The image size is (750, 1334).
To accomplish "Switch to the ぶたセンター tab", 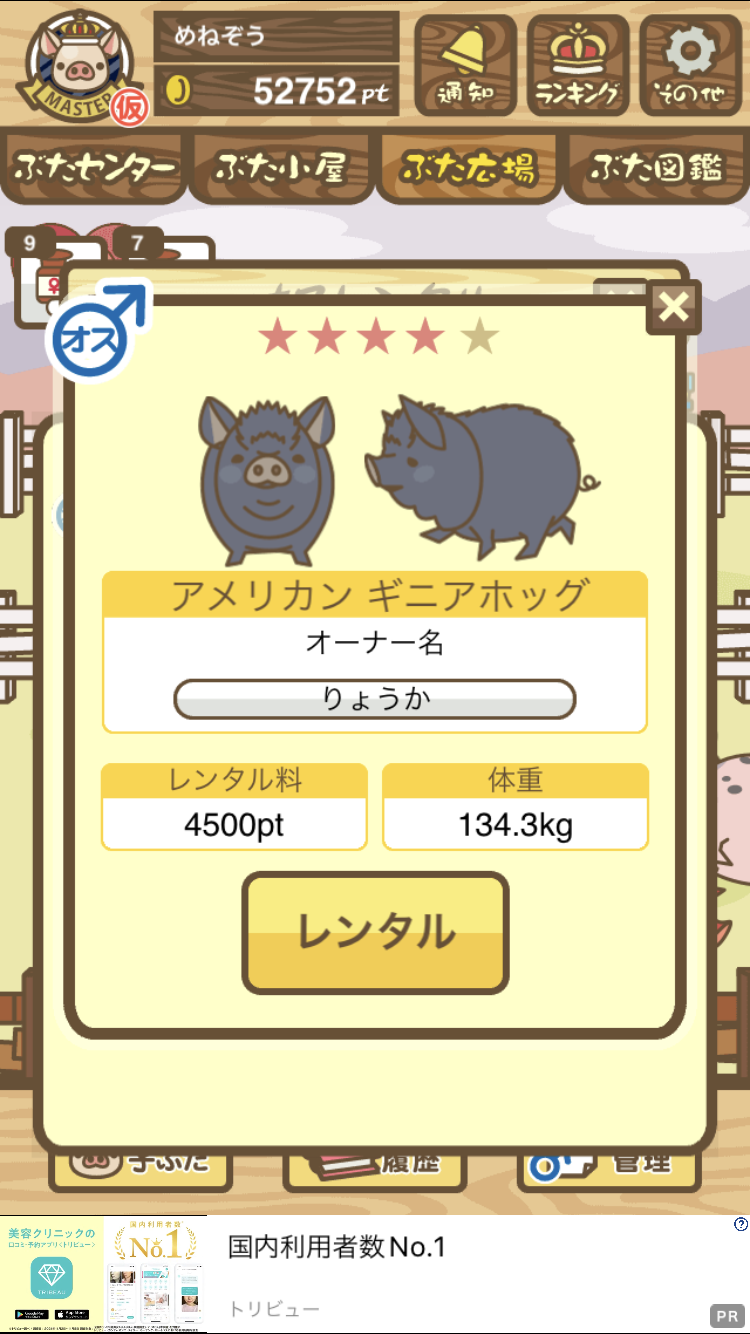I will pyautogui.click(x=95, y=168).
